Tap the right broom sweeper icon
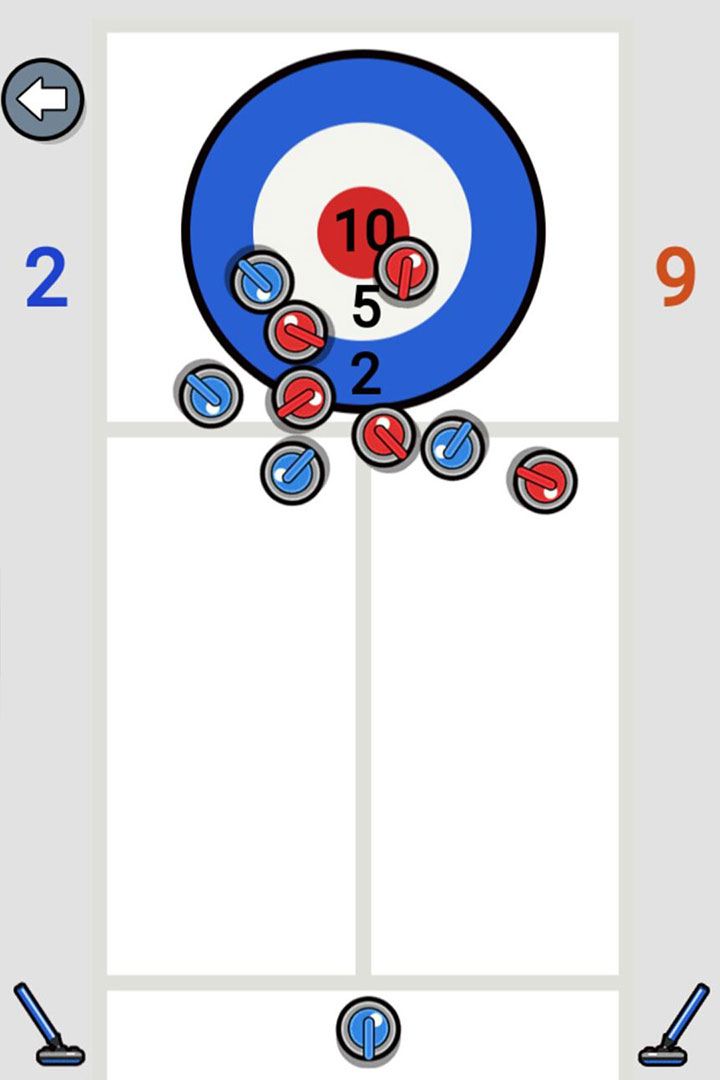 [x=674, y=1025]
